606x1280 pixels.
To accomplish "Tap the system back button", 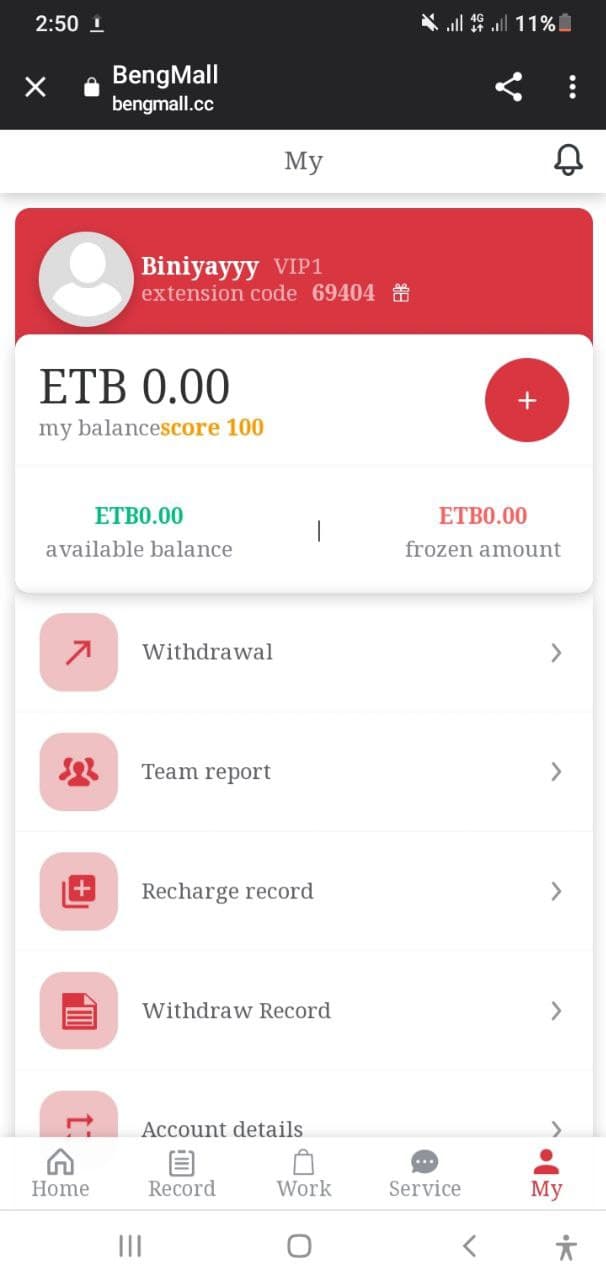I will (x=469, y=1245).
